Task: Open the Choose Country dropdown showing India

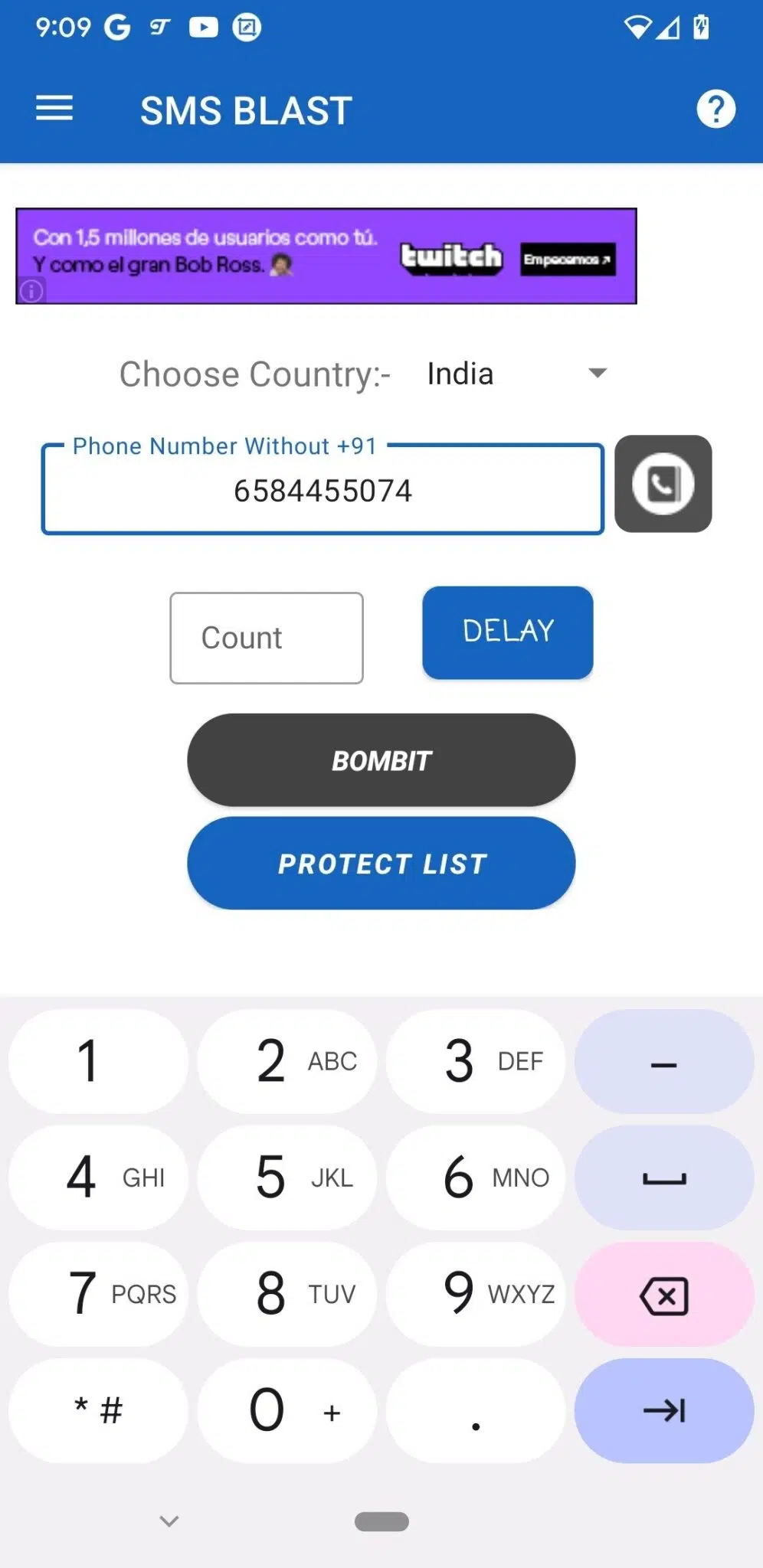Action: [x=513, y=374]
